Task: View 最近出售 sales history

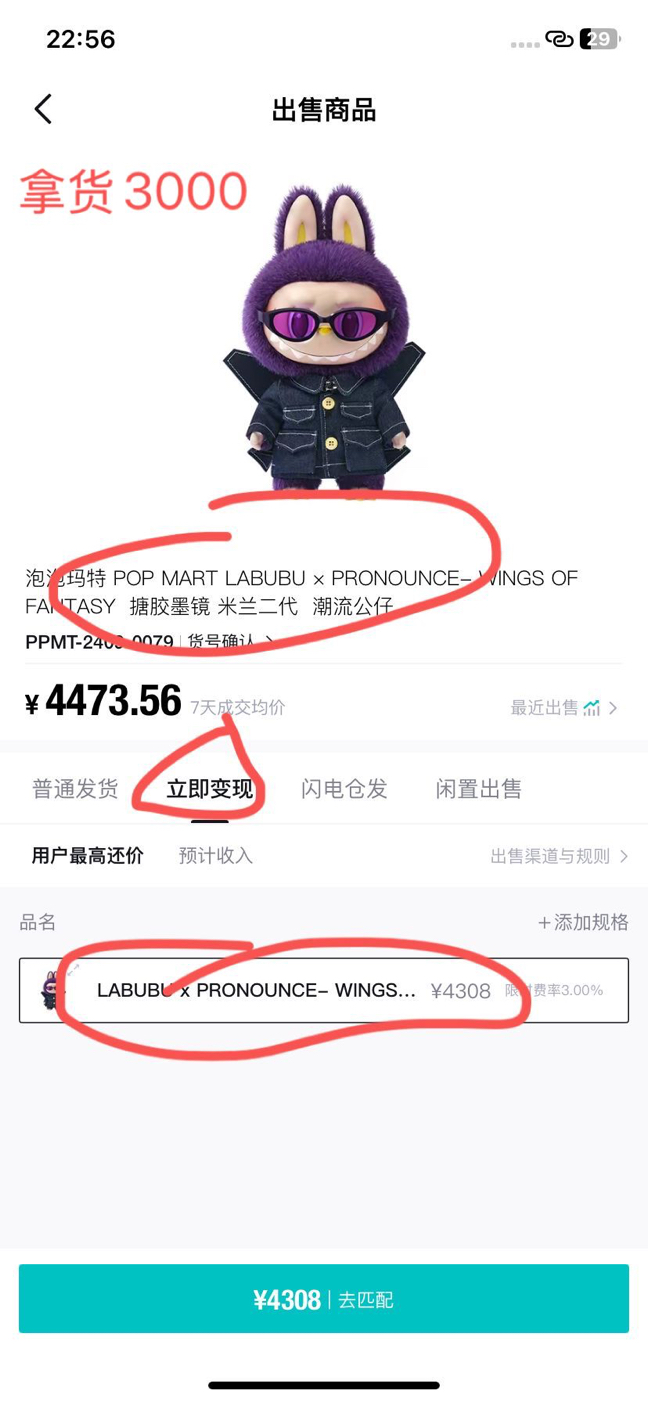Action: point(564,708)
